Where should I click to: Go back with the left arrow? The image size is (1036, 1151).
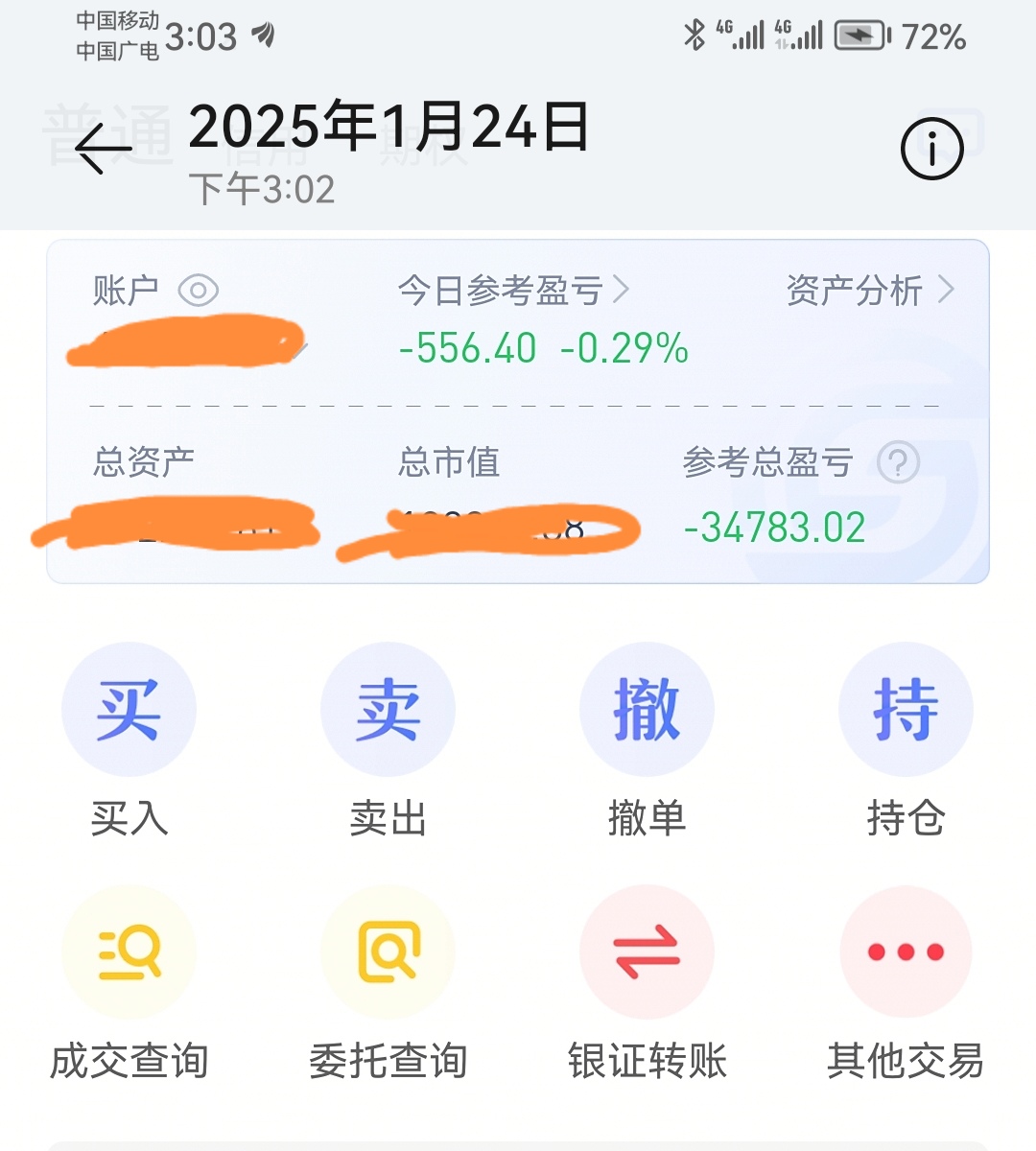(96, 152)
